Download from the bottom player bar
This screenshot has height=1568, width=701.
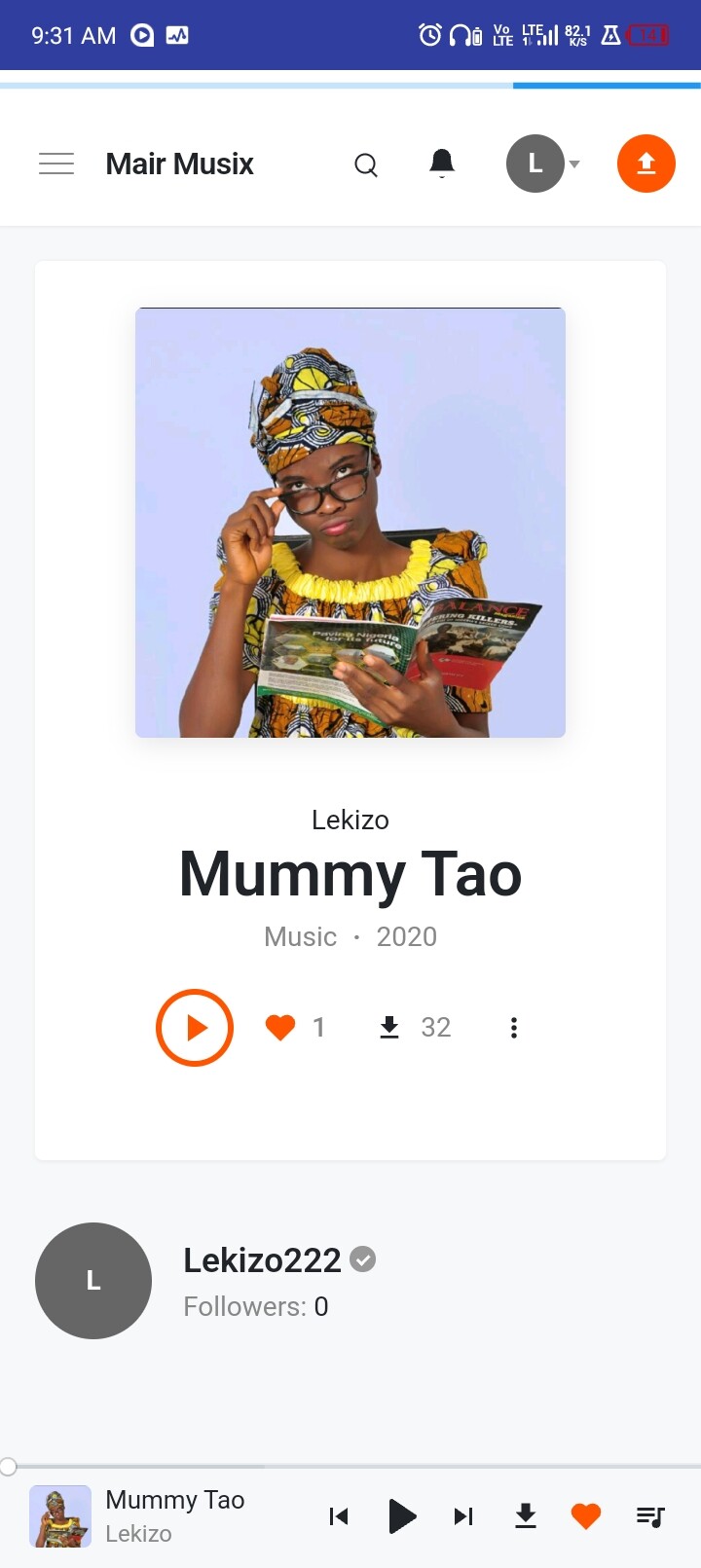pyautogui.click(x=526, y=1516)
